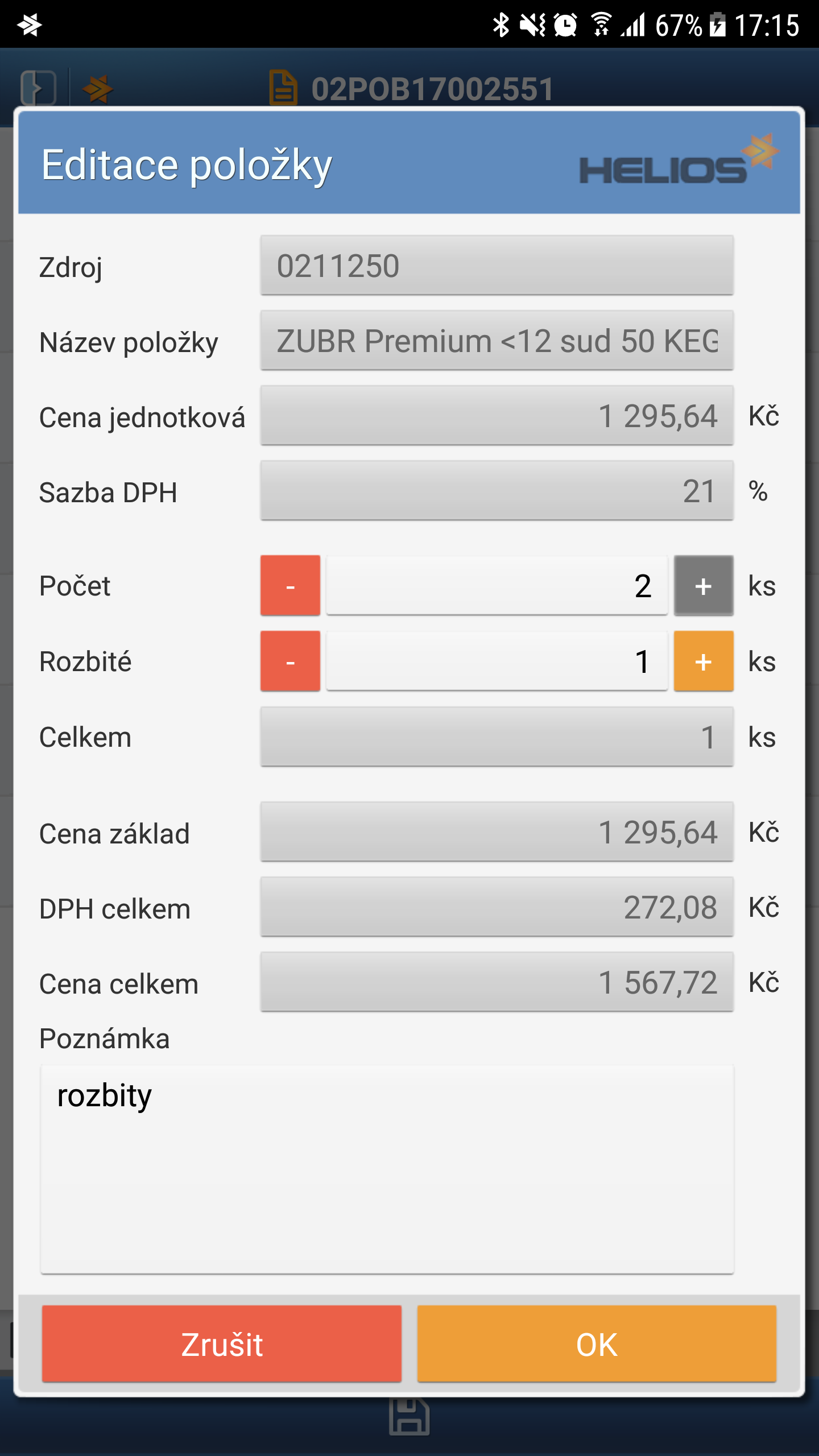
Task: Decrease the Počet quantity with minus
Action: pos(290,585)
